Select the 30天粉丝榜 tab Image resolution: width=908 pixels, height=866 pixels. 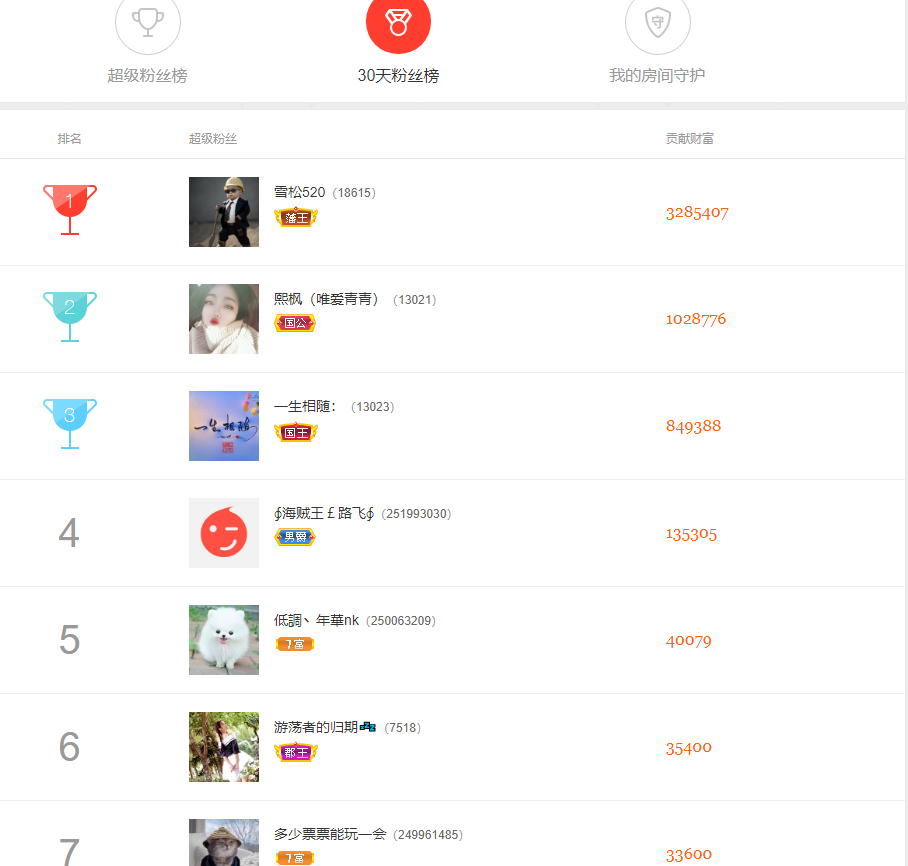[398, 42]
